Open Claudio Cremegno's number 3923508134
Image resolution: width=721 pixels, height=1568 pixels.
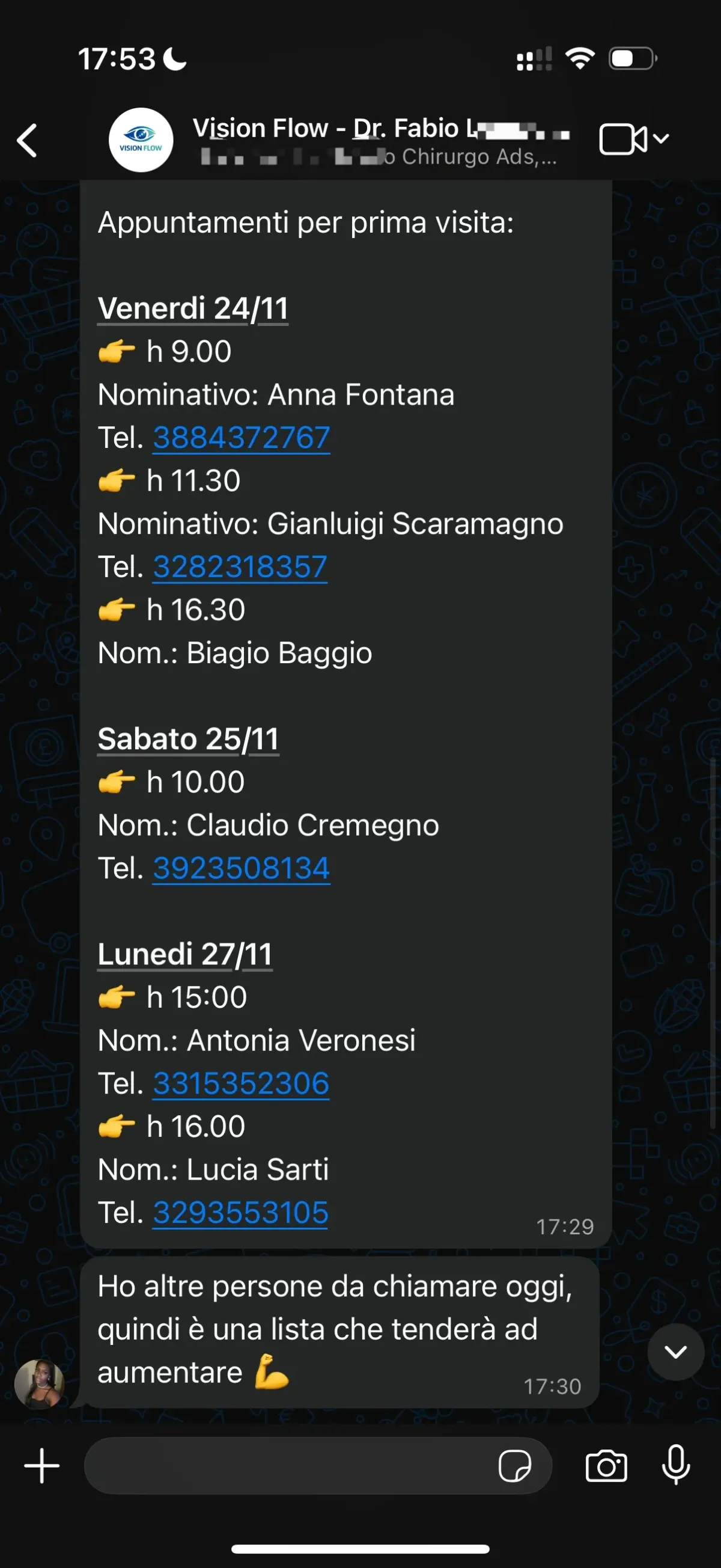coord(241,868)
